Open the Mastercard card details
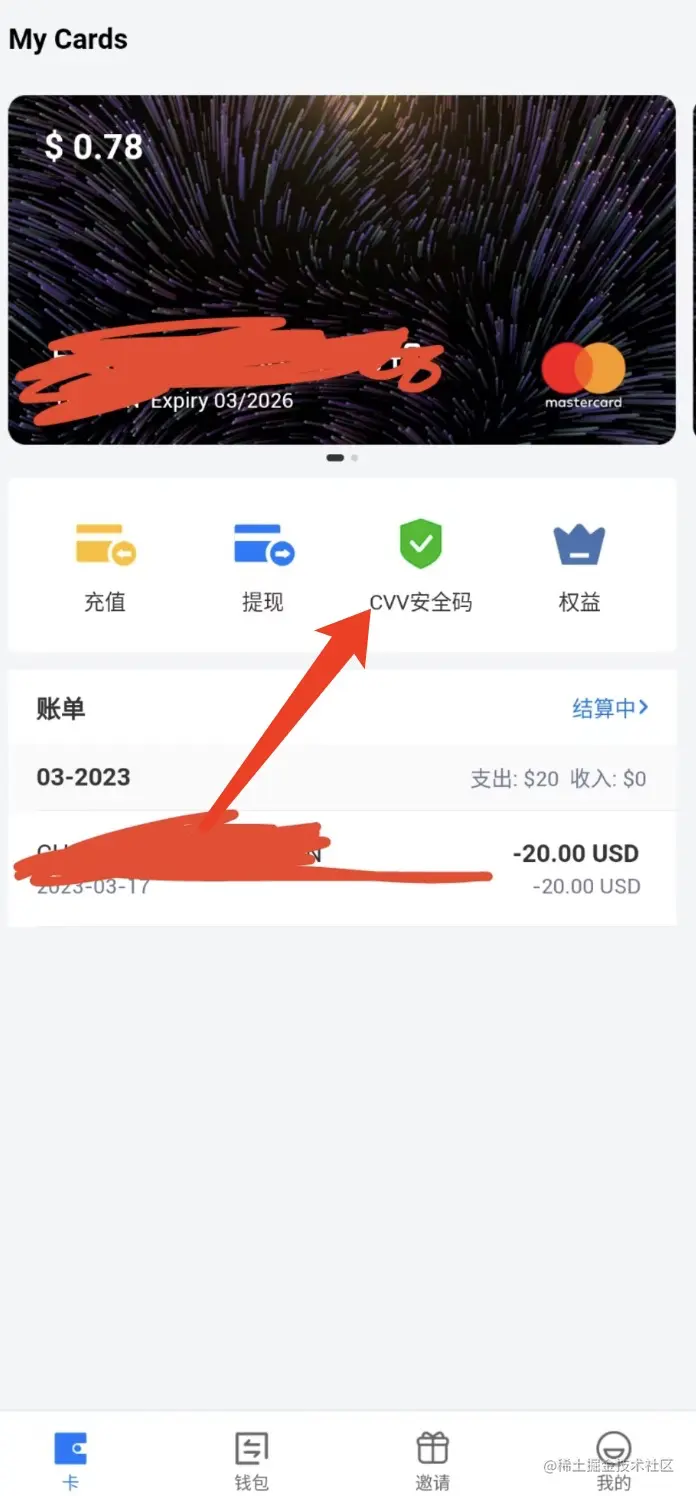The width and height of the screenshot is (696, 1496). (x=340, y=268)
